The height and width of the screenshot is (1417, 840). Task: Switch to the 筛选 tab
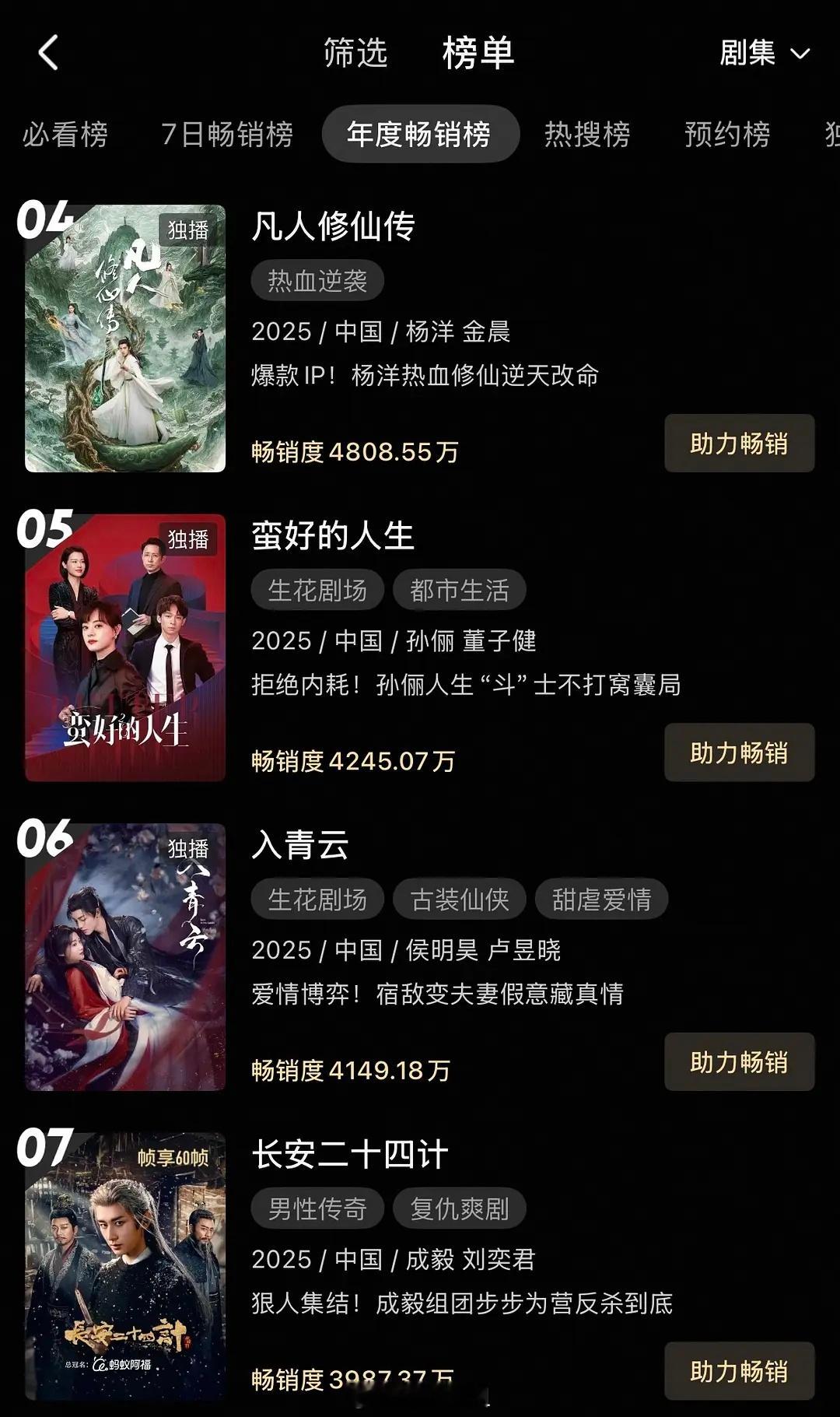(355, 54)
